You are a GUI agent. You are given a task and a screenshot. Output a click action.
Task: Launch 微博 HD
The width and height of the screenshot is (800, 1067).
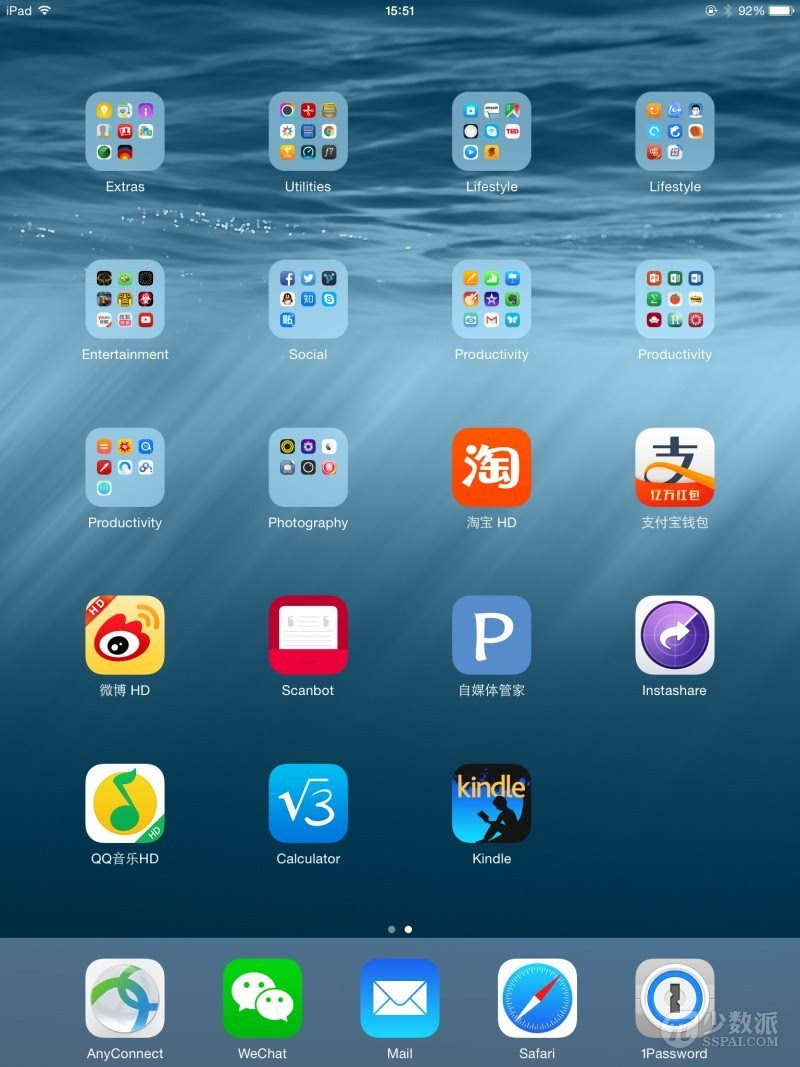click(x=125, y=635)
